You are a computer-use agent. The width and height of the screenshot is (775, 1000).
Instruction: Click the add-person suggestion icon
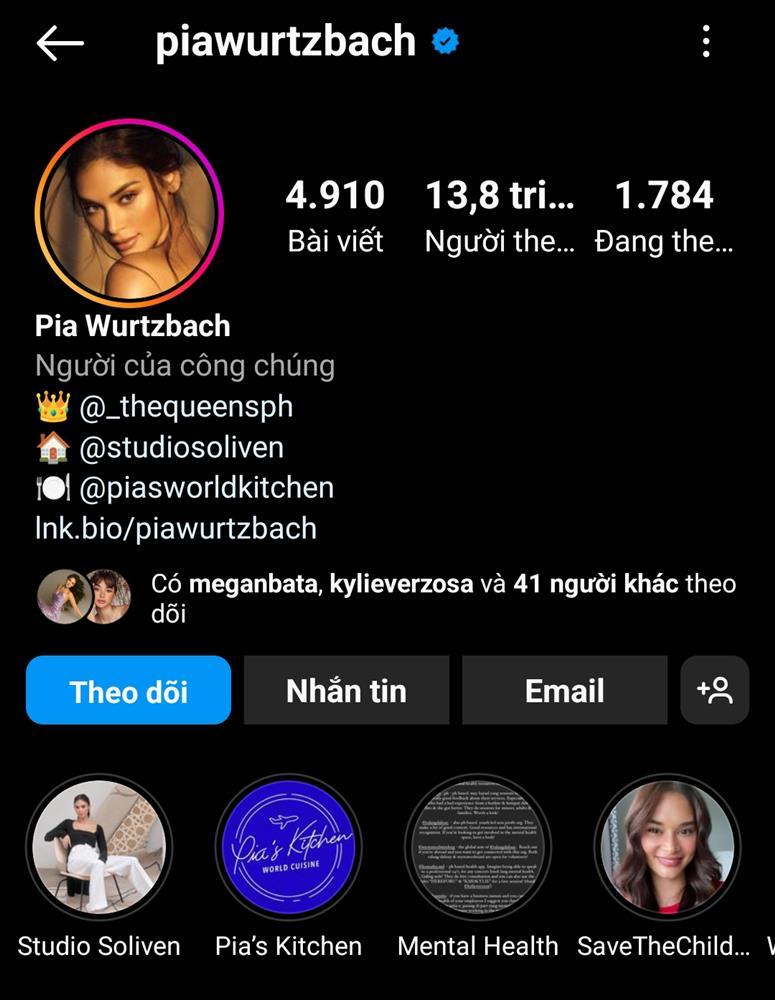(x=714, y=690)
